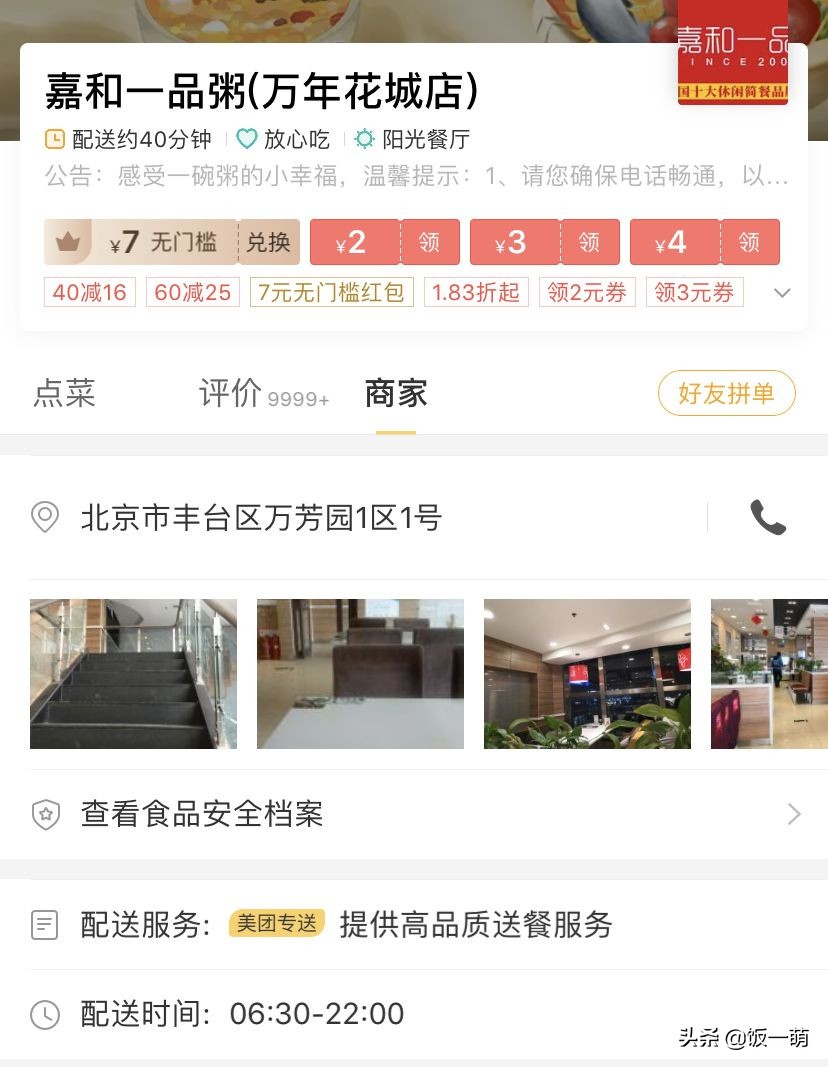Open the staircase photo thumbnail
The image size is (828, 1067).
coord(133,673)
